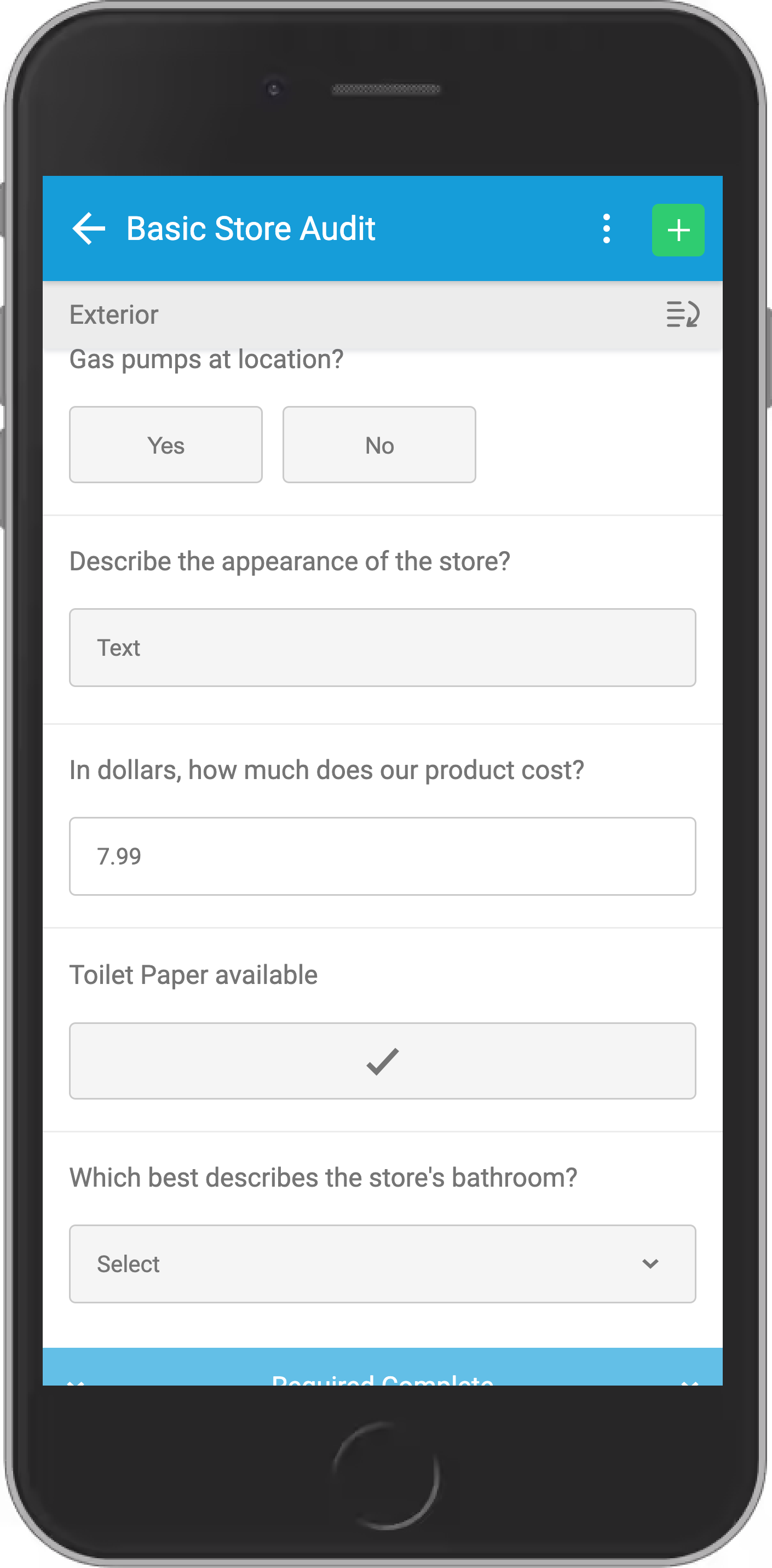
Task: Tap the Required Complete bar
Action: pyautogui.click(x=383, y=1367)
